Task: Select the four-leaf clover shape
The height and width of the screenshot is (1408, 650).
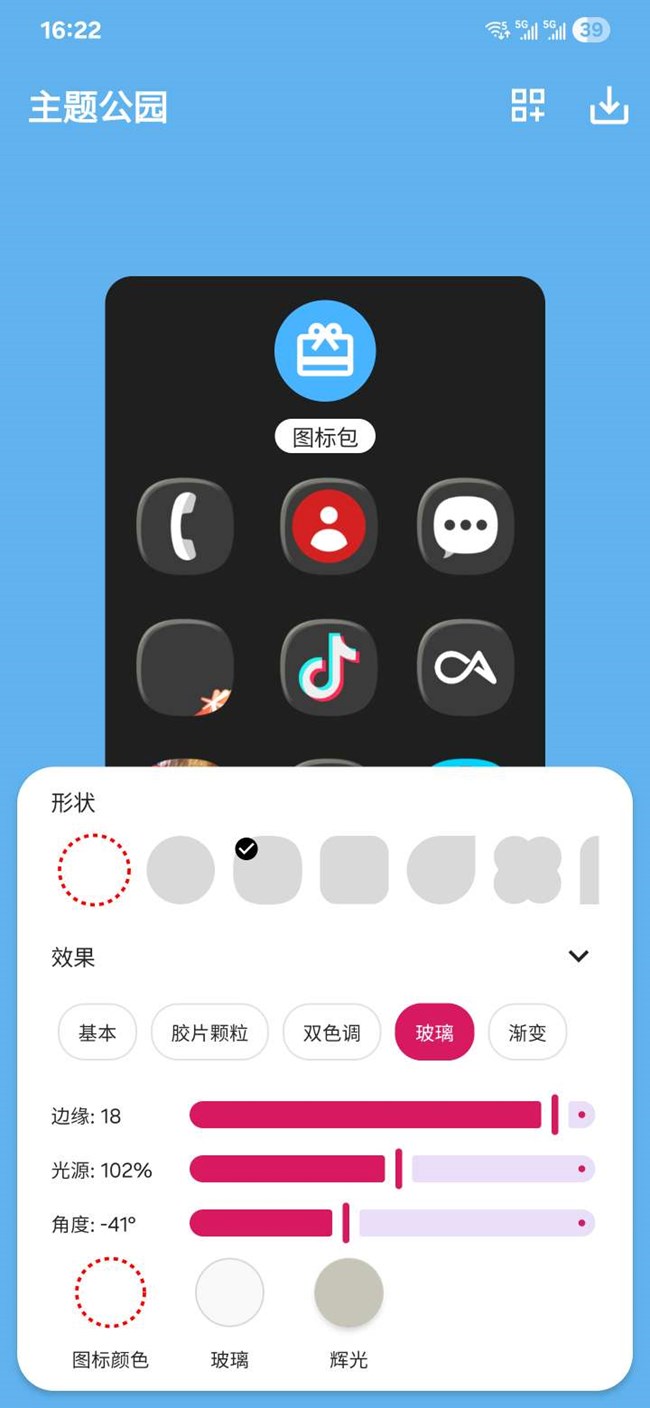Action: point(527,870)
